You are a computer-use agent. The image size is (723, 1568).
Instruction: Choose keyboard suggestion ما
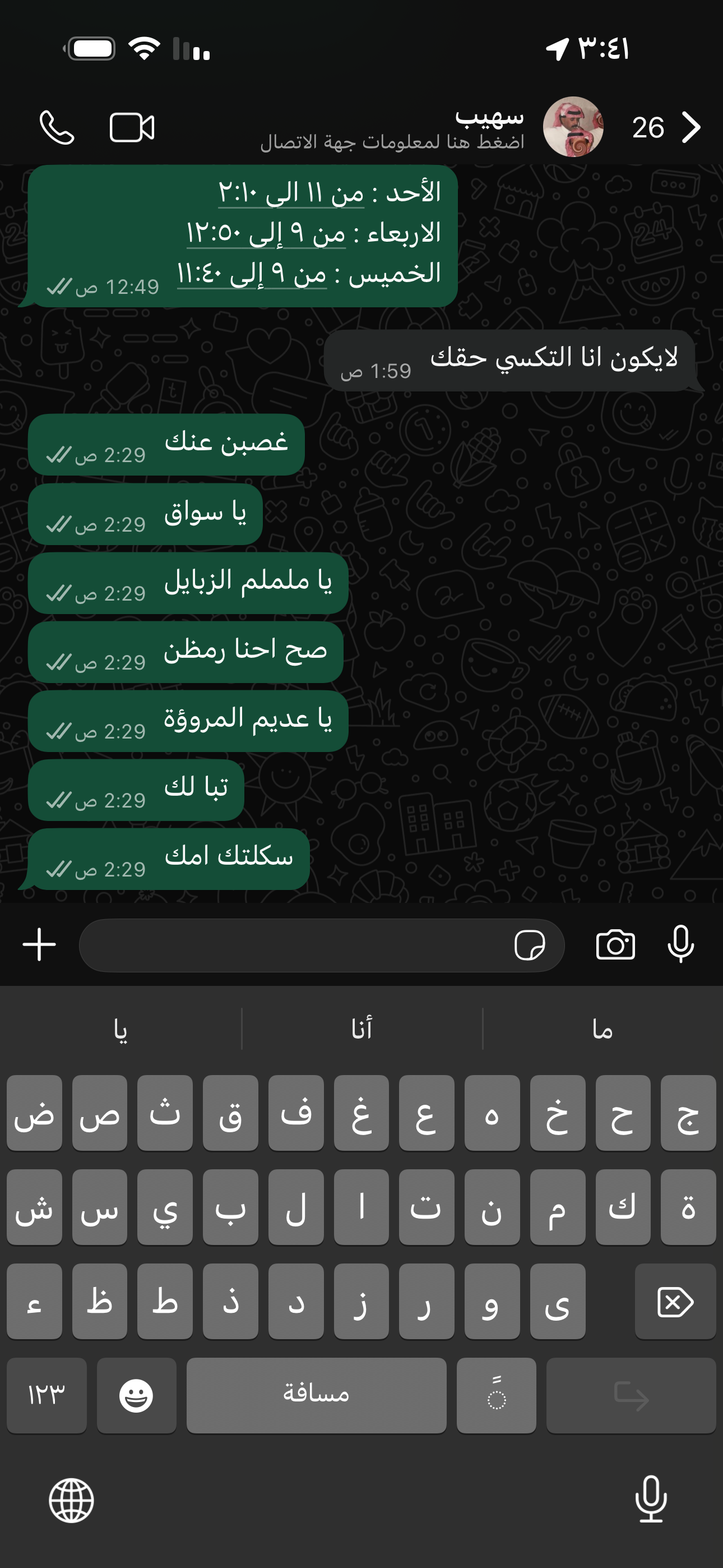tap(602, 1029)
